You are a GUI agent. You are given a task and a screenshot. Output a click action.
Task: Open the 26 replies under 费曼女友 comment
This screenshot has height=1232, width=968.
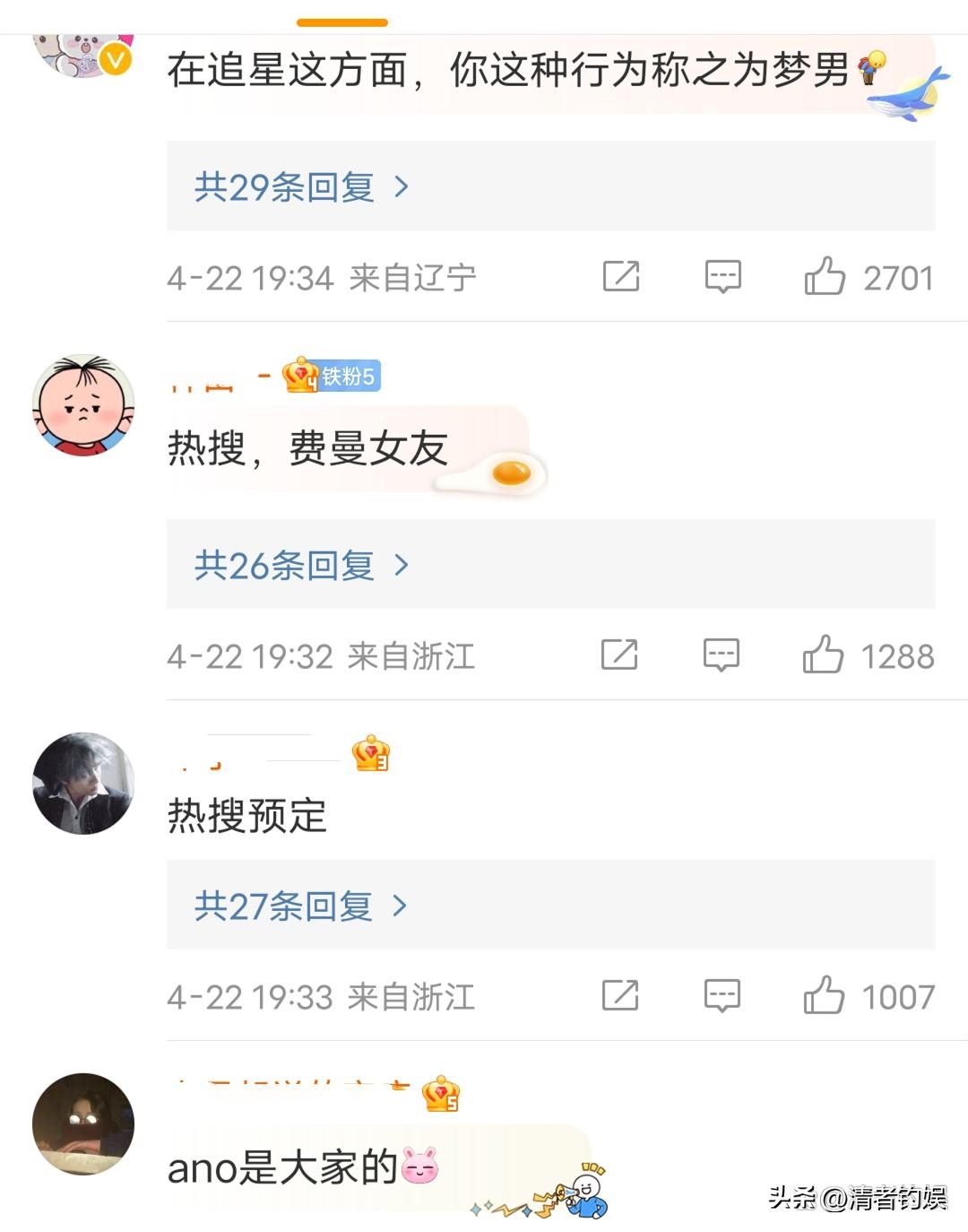(x=300, y=566)
